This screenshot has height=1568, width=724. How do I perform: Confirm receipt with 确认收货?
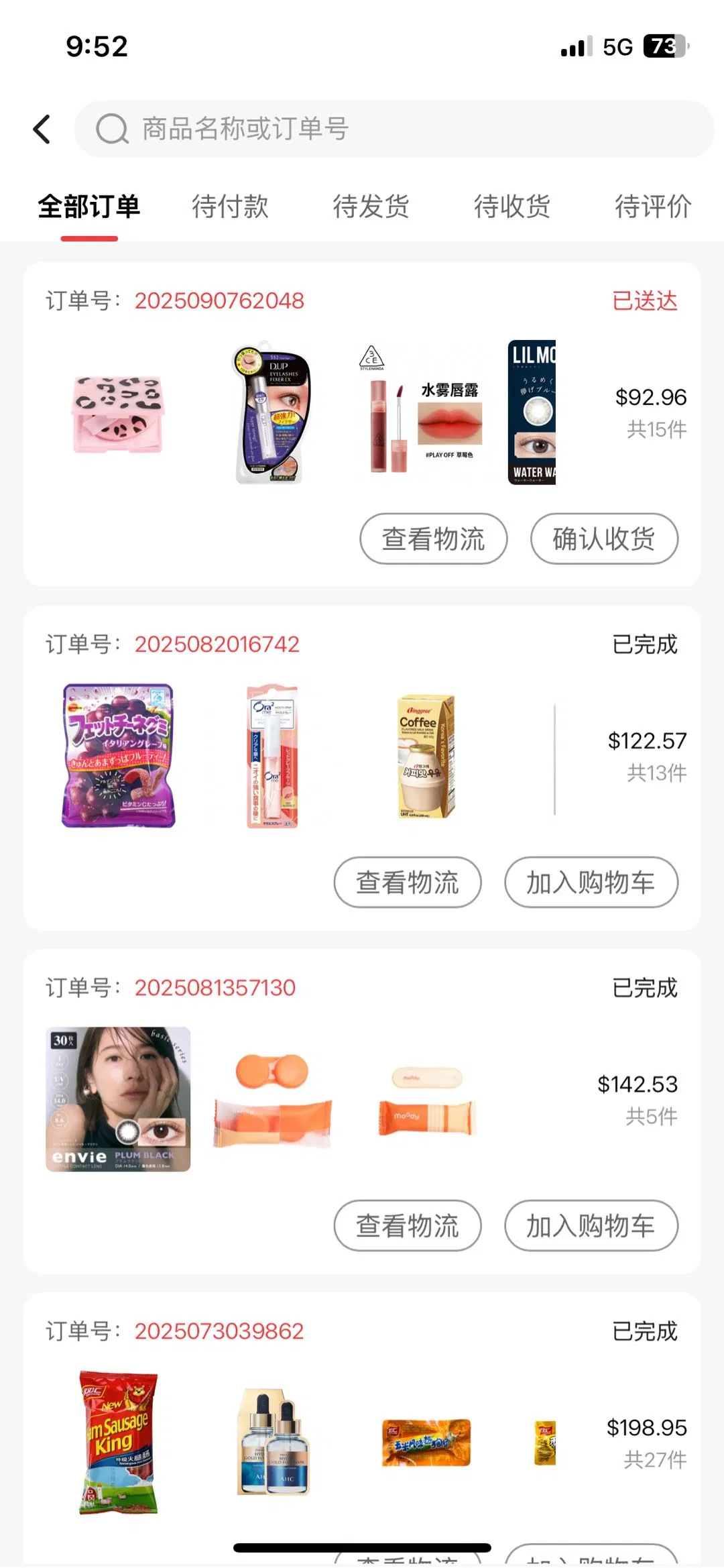point(604,539)
